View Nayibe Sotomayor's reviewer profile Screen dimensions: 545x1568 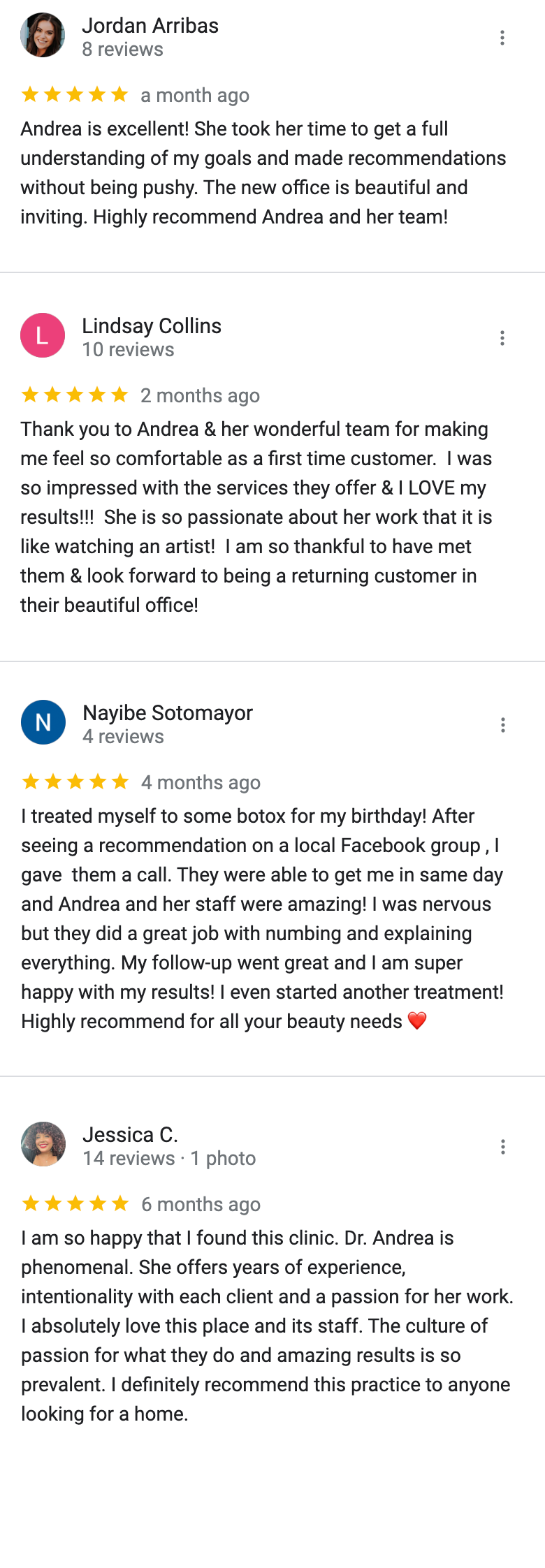168,713
